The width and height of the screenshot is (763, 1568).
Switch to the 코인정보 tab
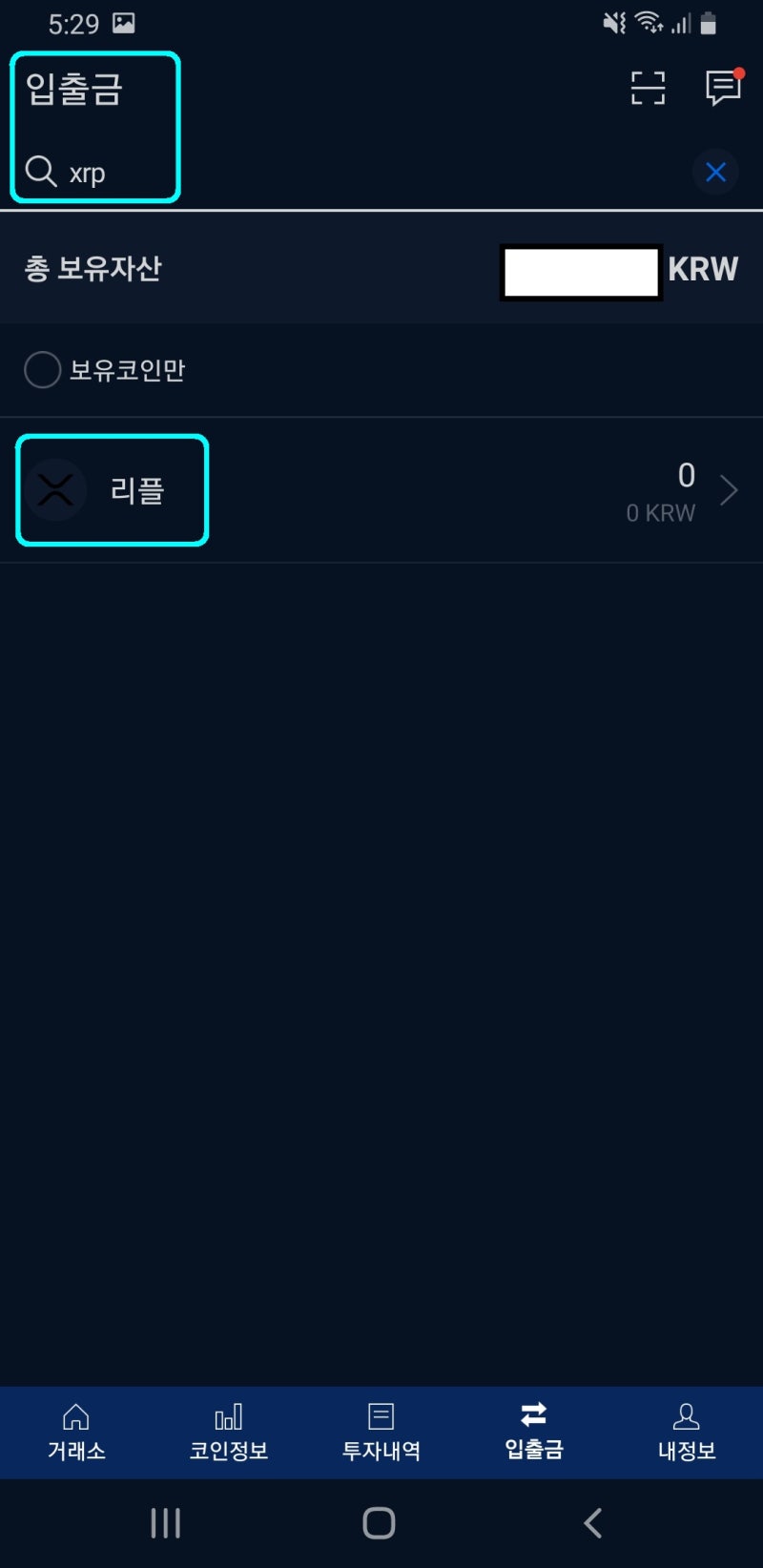(228, 1433)
